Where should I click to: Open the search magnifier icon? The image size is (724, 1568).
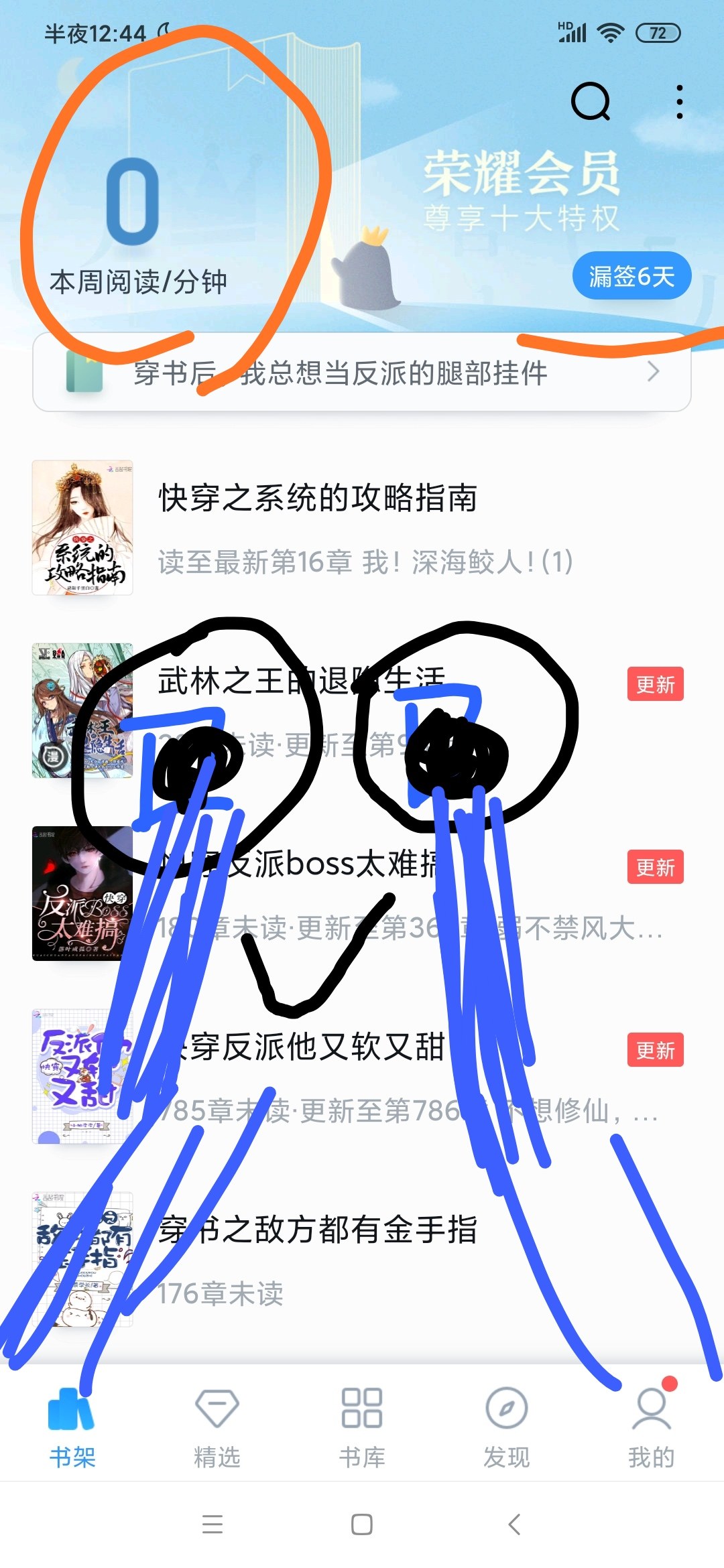pyautogui.click(x=591, y=102)
